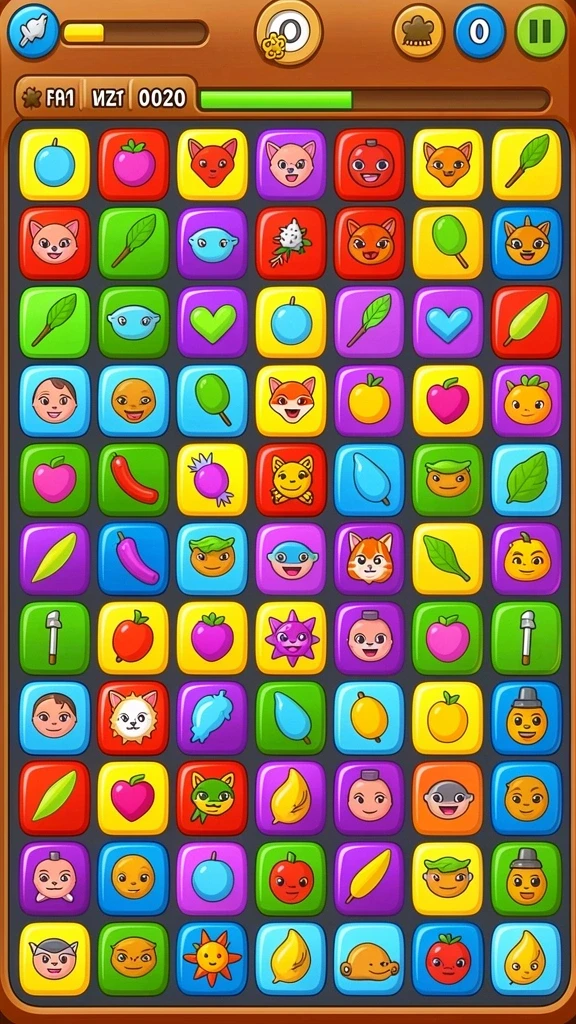Tap the blue zero counter button
The width and height of the screenshot is (576, 1024).
pyautogui.click(x=479, y=31)
